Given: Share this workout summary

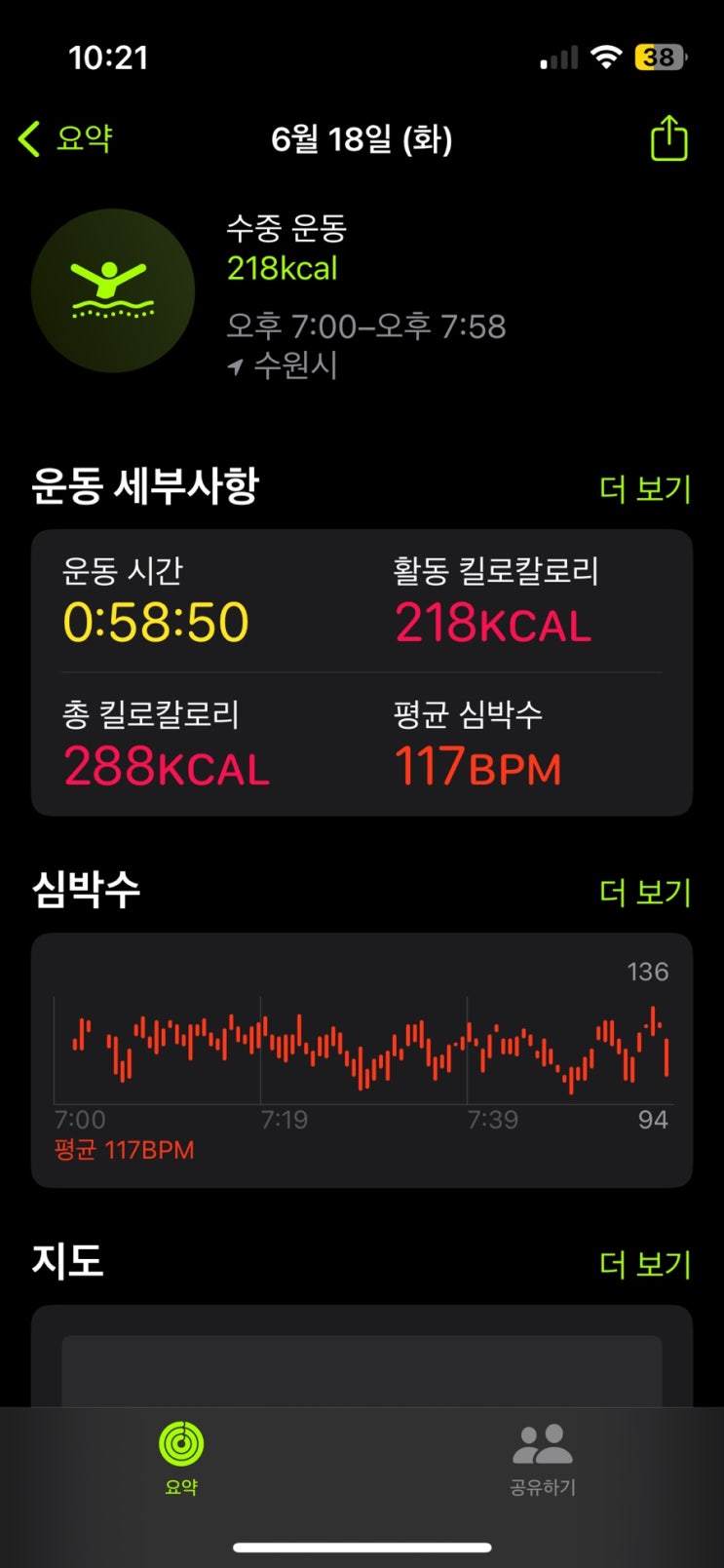Looking at the screenshot, I should click(668, 138).
